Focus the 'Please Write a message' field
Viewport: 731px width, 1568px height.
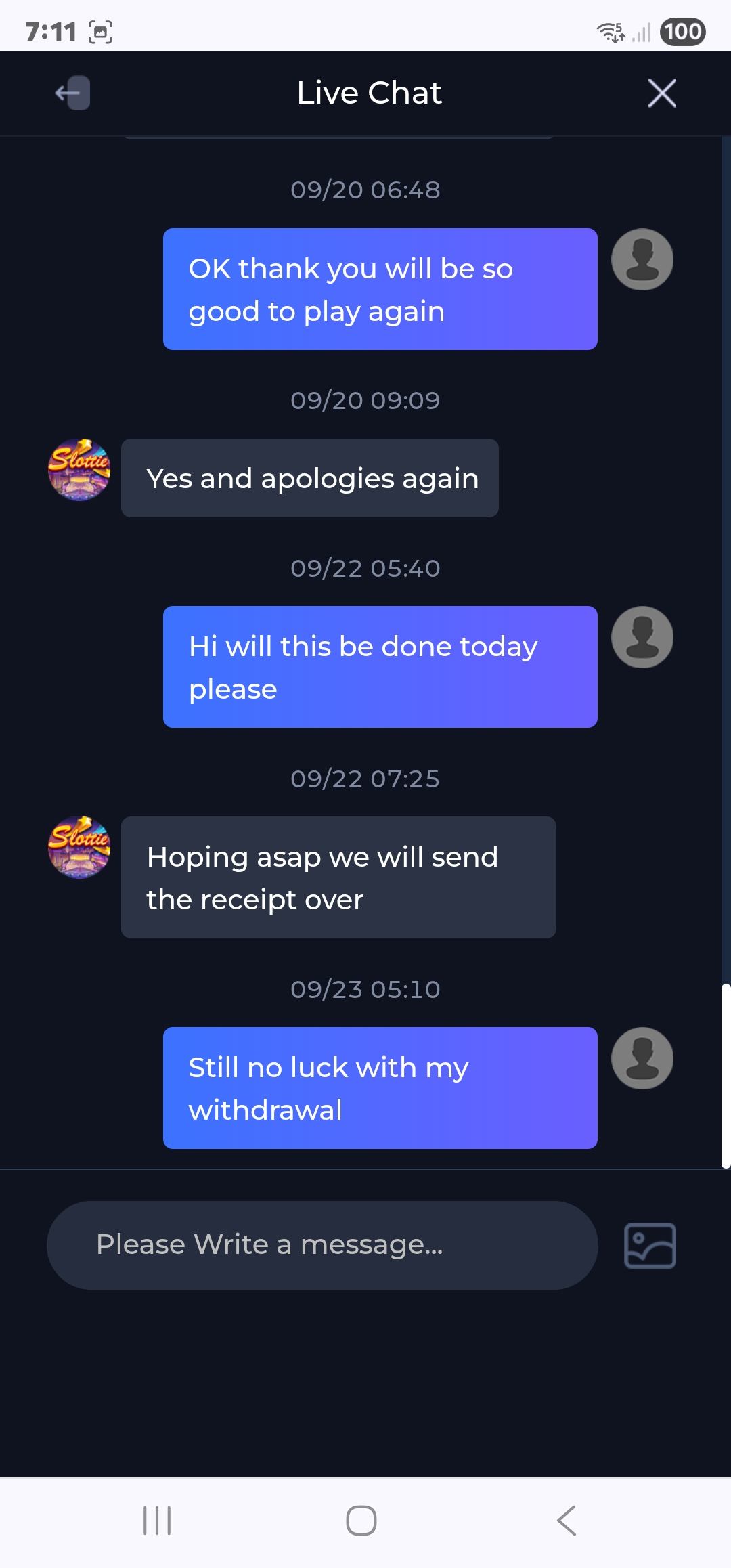pos(322,1244)
